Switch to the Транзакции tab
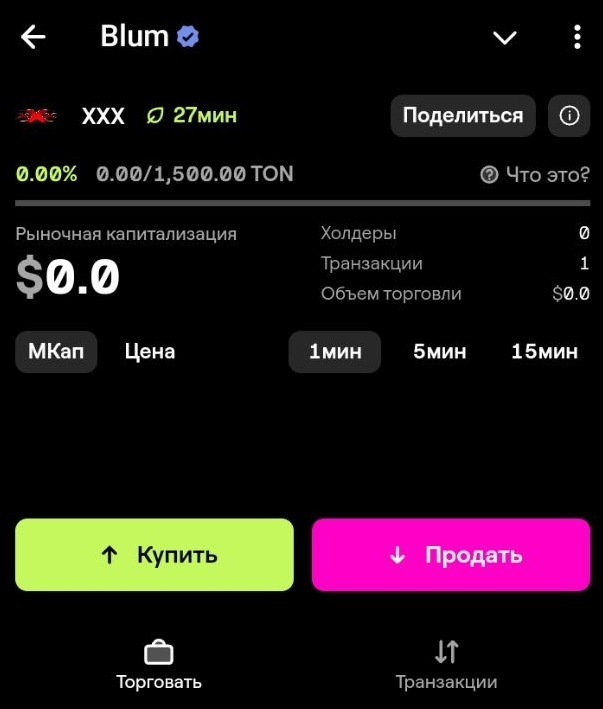 [446, 666]
